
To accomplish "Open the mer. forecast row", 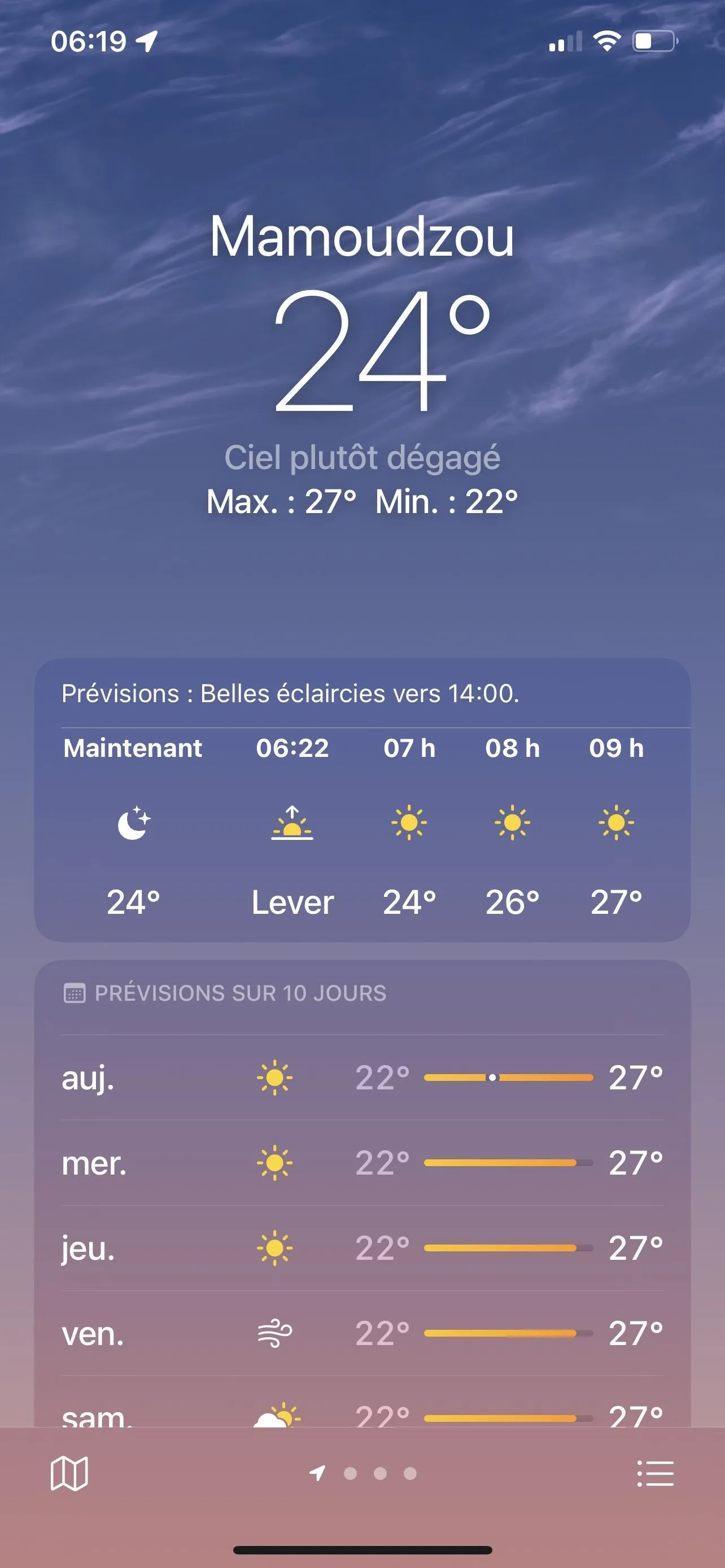I will pyautogui.click(x=362, y=1163).
